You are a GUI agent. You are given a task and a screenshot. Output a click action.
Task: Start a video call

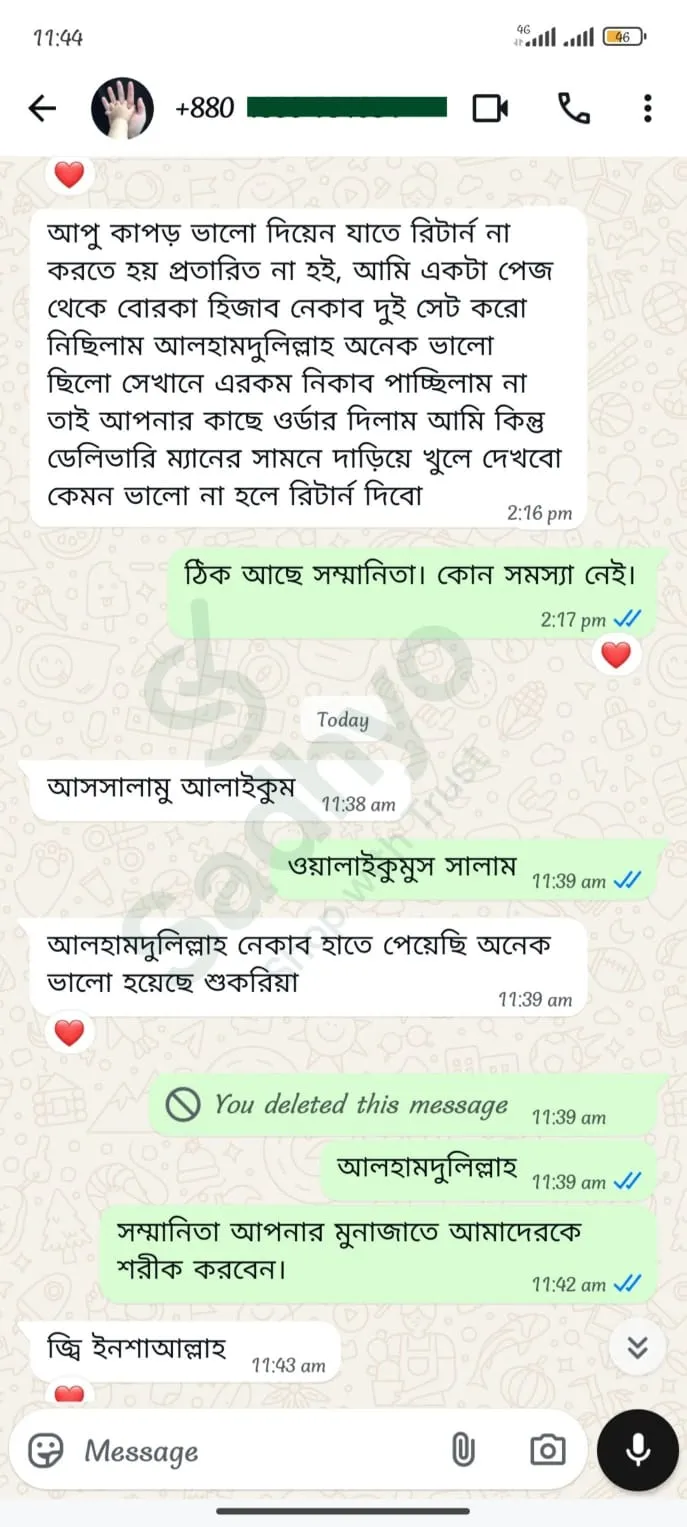pyautogui.click(x=490, y=108)
